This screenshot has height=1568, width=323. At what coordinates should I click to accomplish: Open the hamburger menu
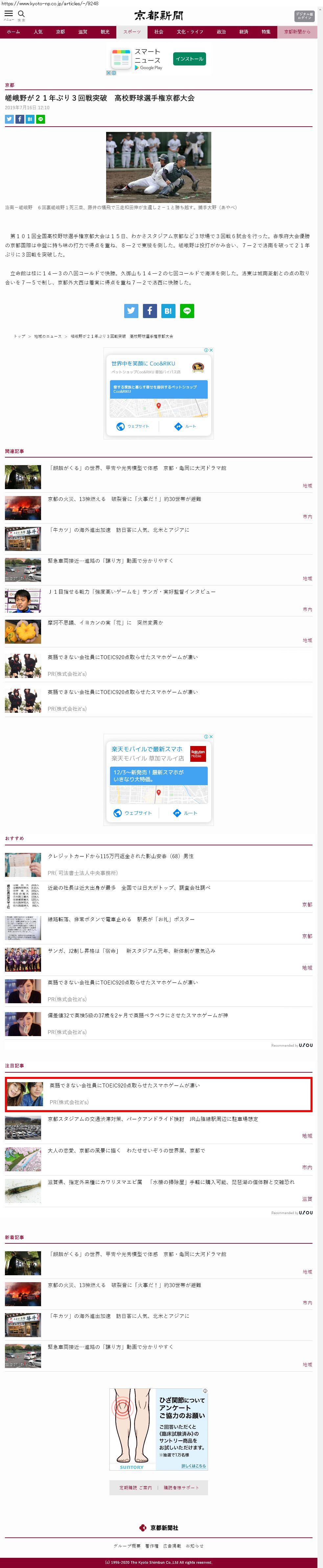[x=9, y=14]
